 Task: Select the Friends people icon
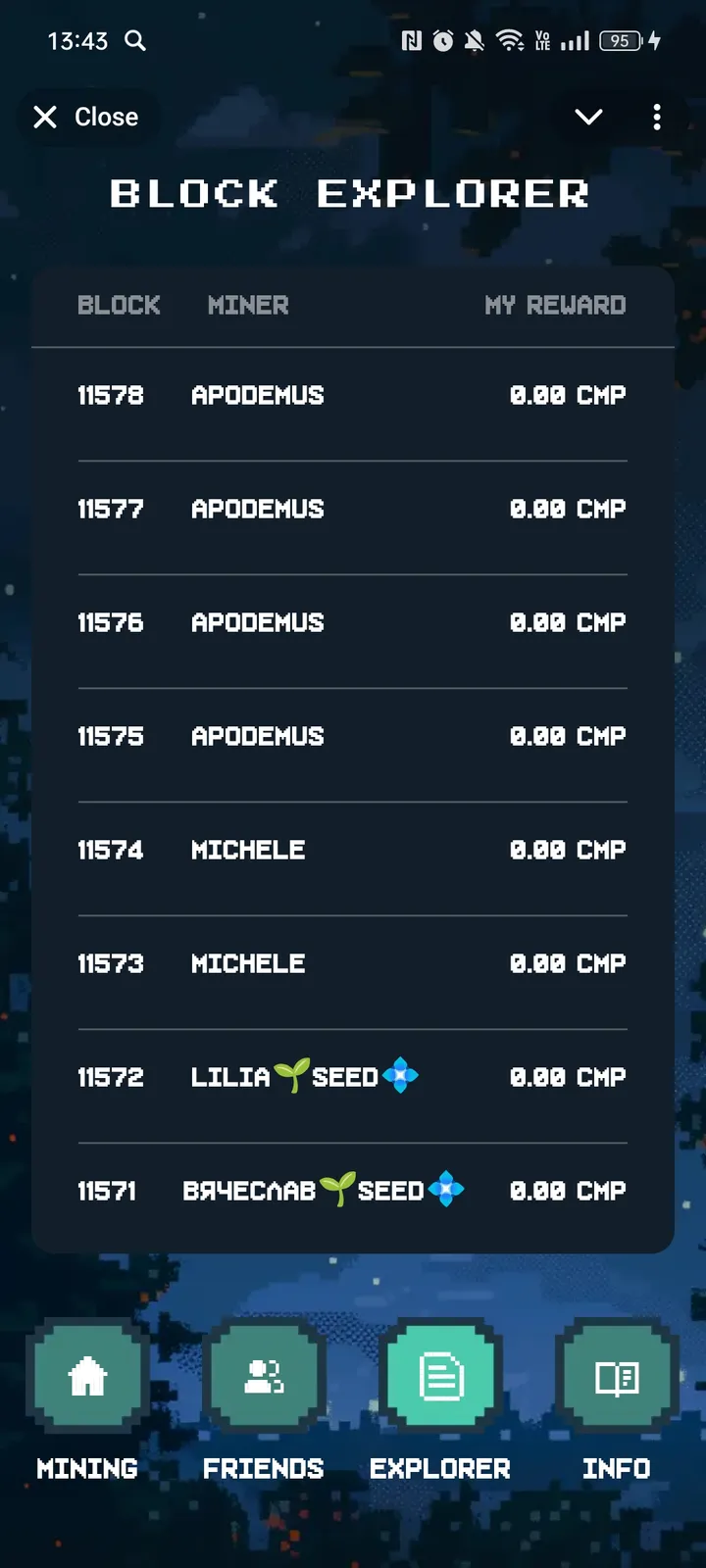(x=264, y=1376)
